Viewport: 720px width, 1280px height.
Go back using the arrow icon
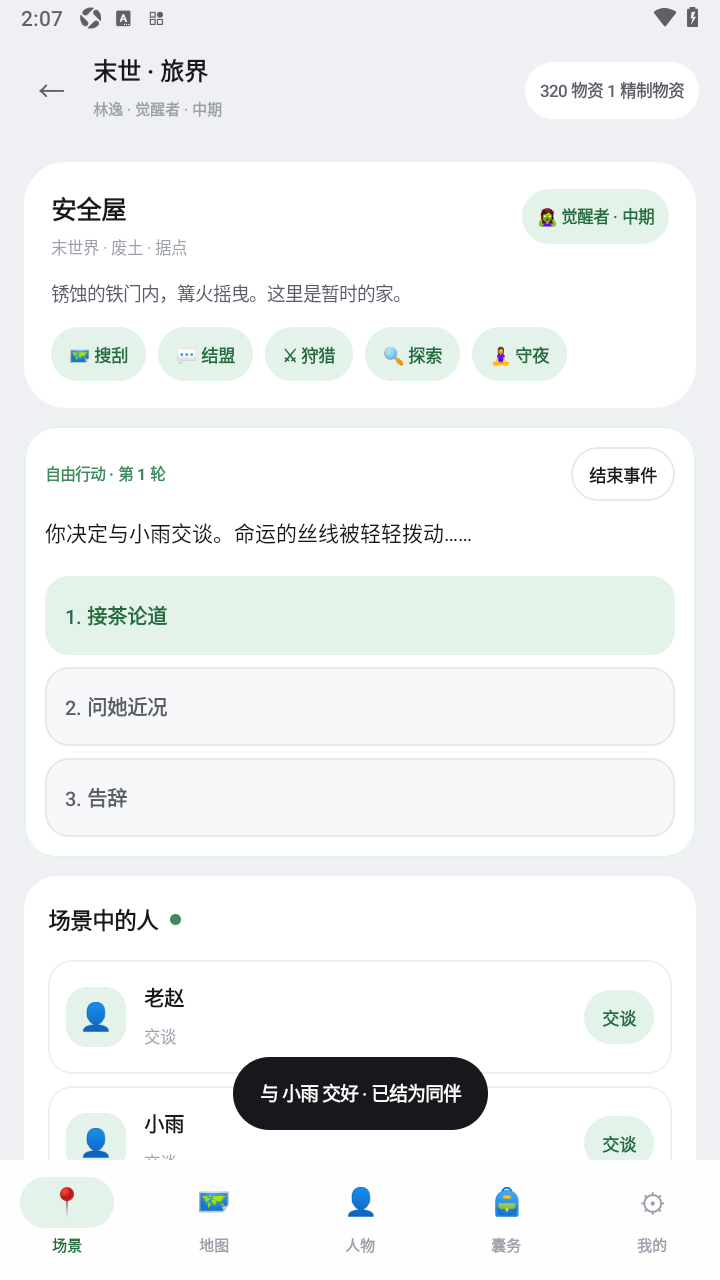click(52, 91)
